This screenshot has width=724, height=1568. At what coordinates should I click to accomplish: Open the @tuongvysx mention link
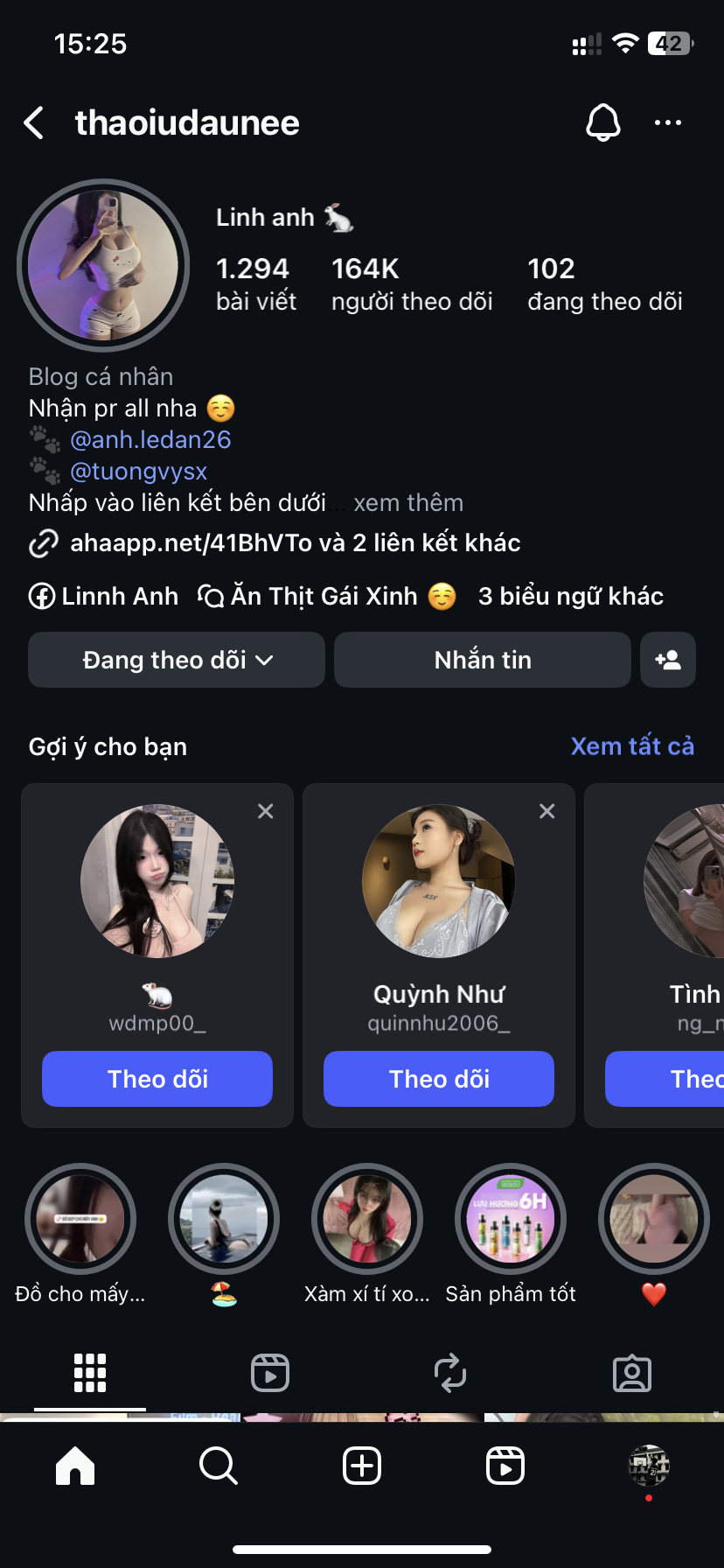tap(138, 471)
